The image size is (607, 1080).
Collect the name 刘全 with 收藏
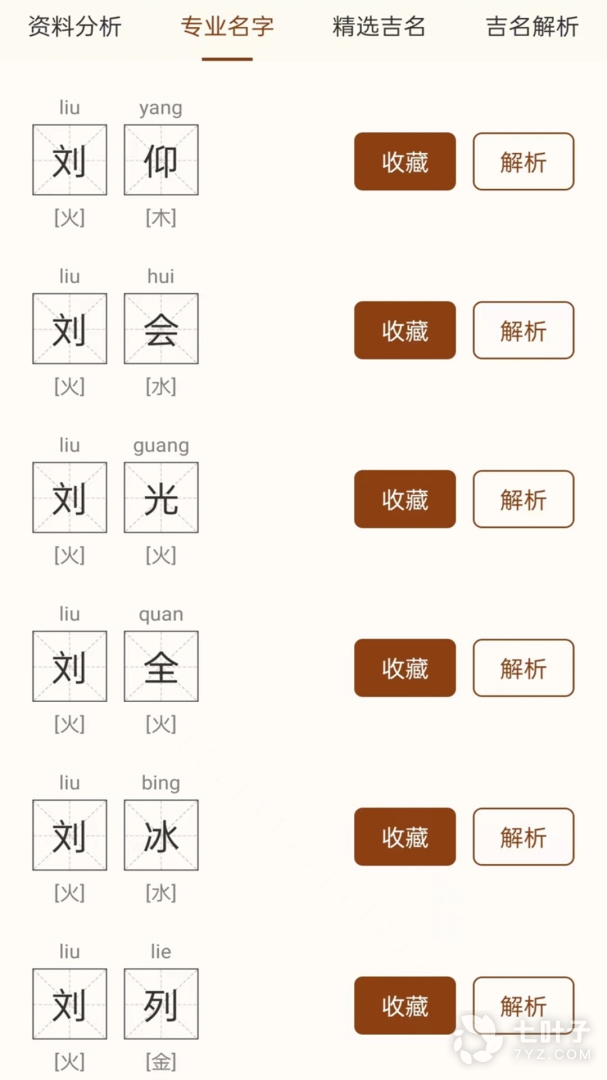405,668
